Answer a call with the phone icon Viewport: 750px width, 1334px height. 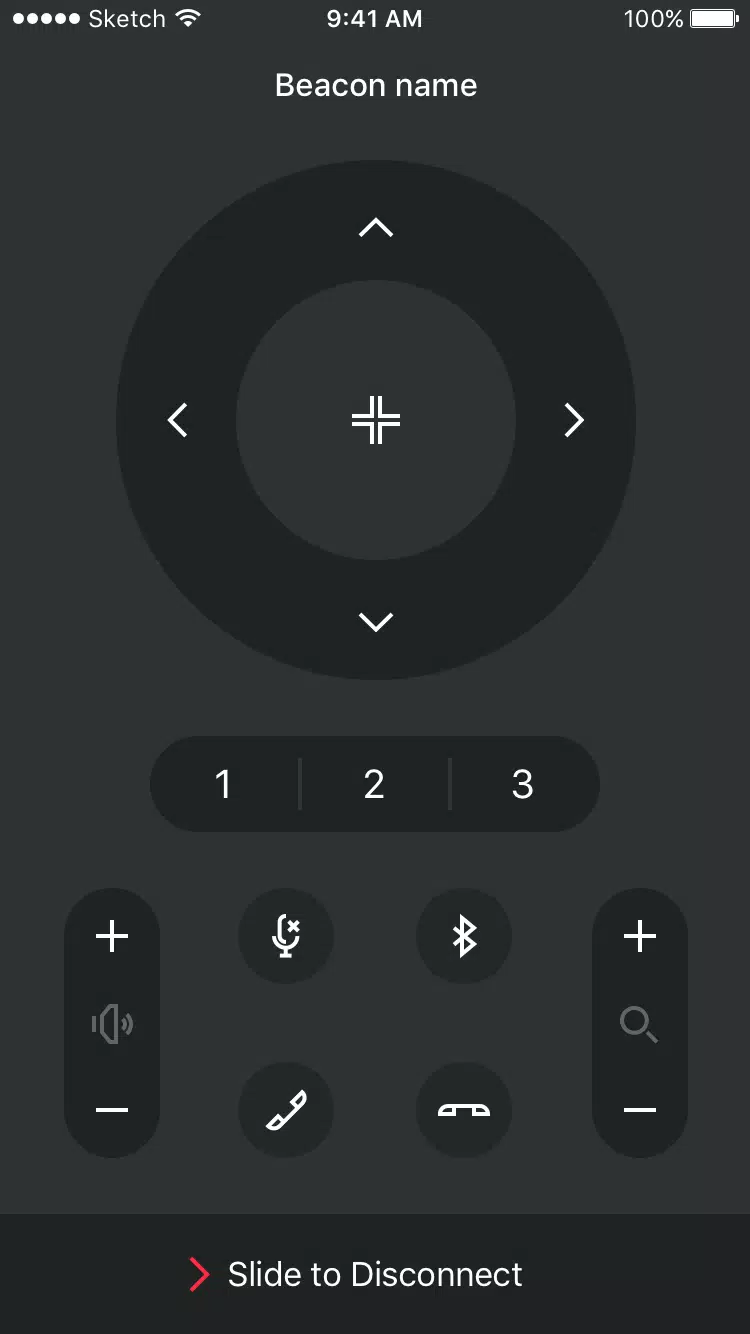[x=286, y=1110]
